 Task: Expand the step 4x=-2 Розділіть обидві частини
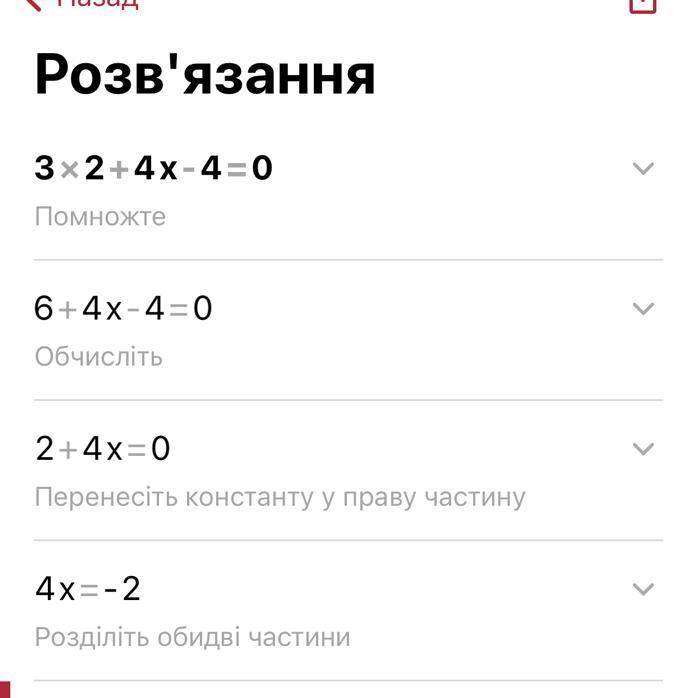click(643, 589)
